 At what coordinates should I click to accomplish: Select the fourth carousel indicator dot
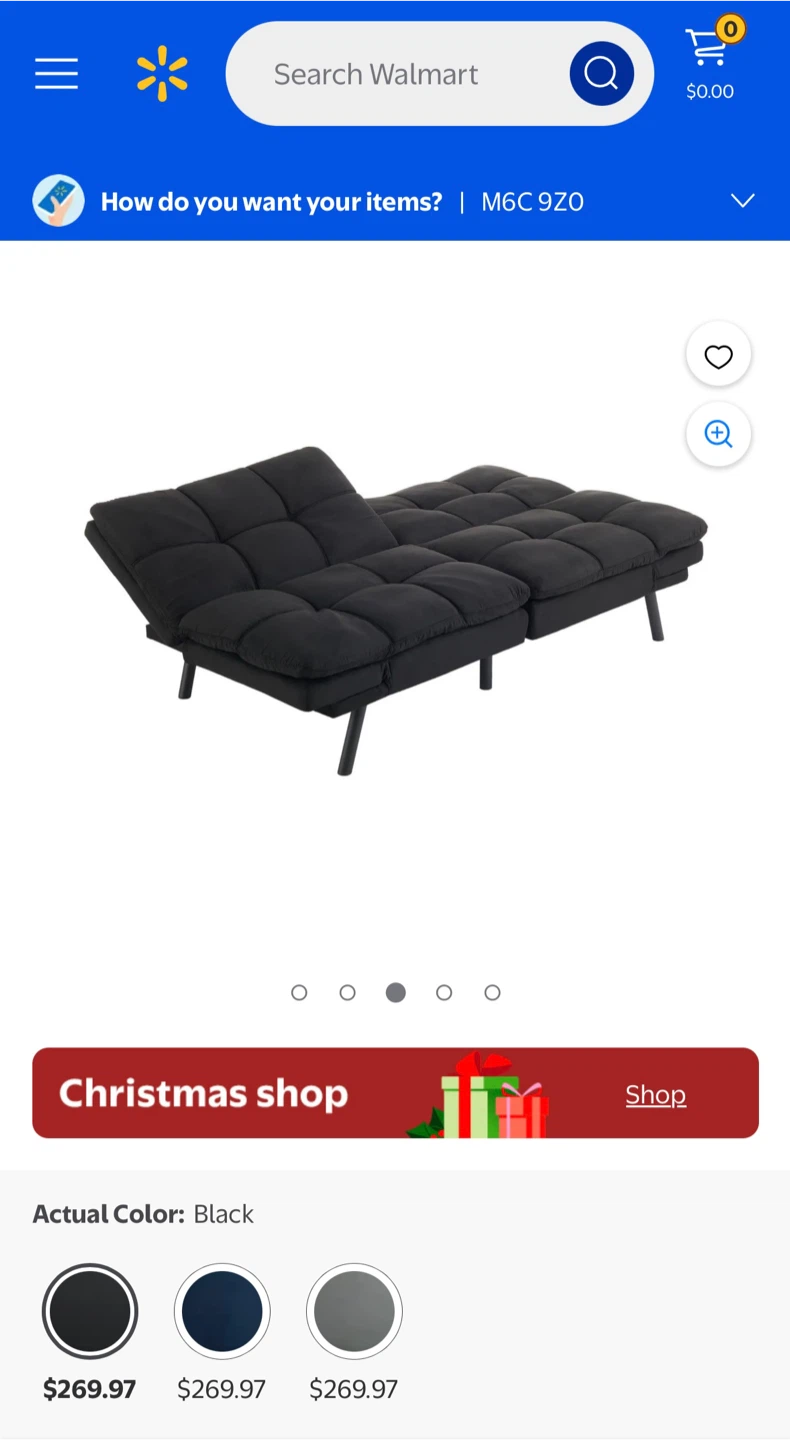(x=444, y=992)
